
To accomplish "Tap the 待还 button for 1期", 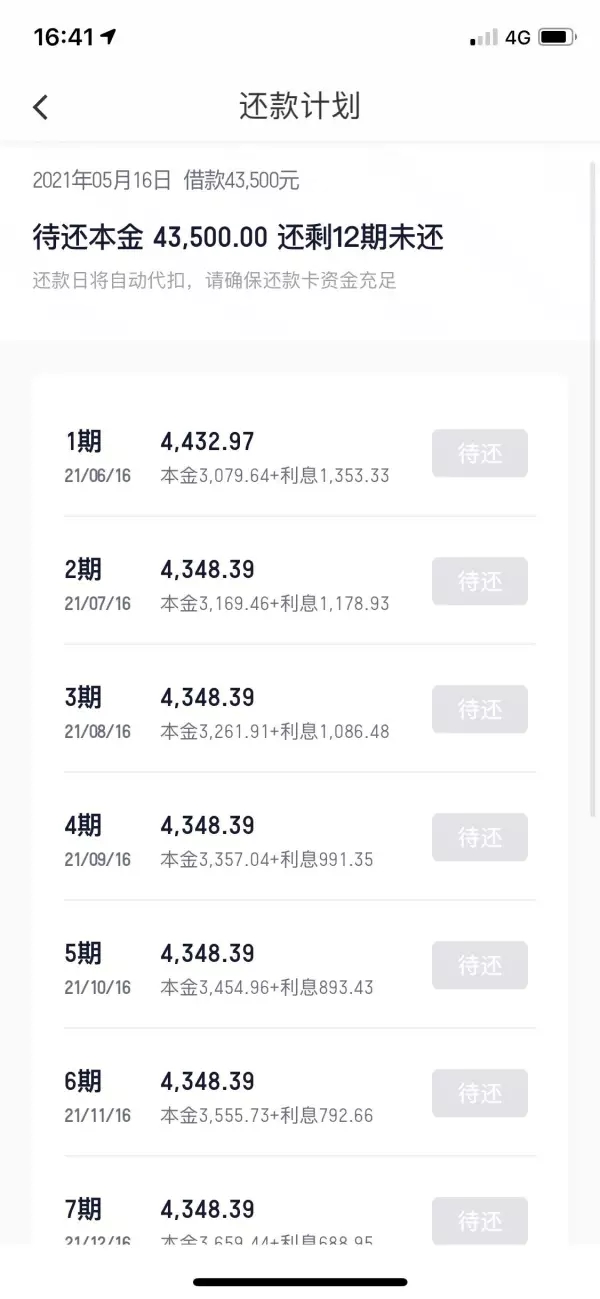I will click(x=480, y=453).
